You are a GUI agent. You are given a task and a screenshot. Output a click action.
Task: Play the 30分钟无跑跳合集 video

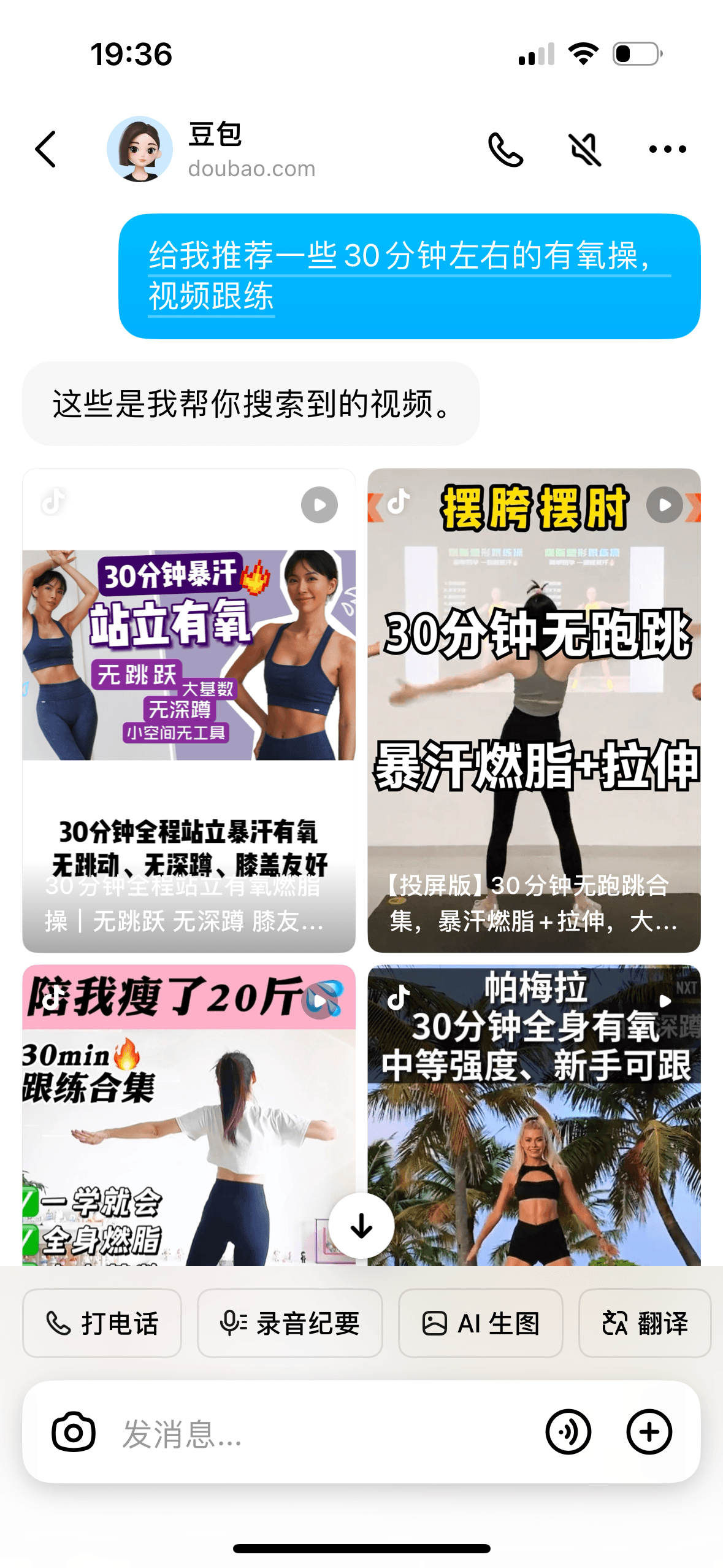tap(534, 710)
